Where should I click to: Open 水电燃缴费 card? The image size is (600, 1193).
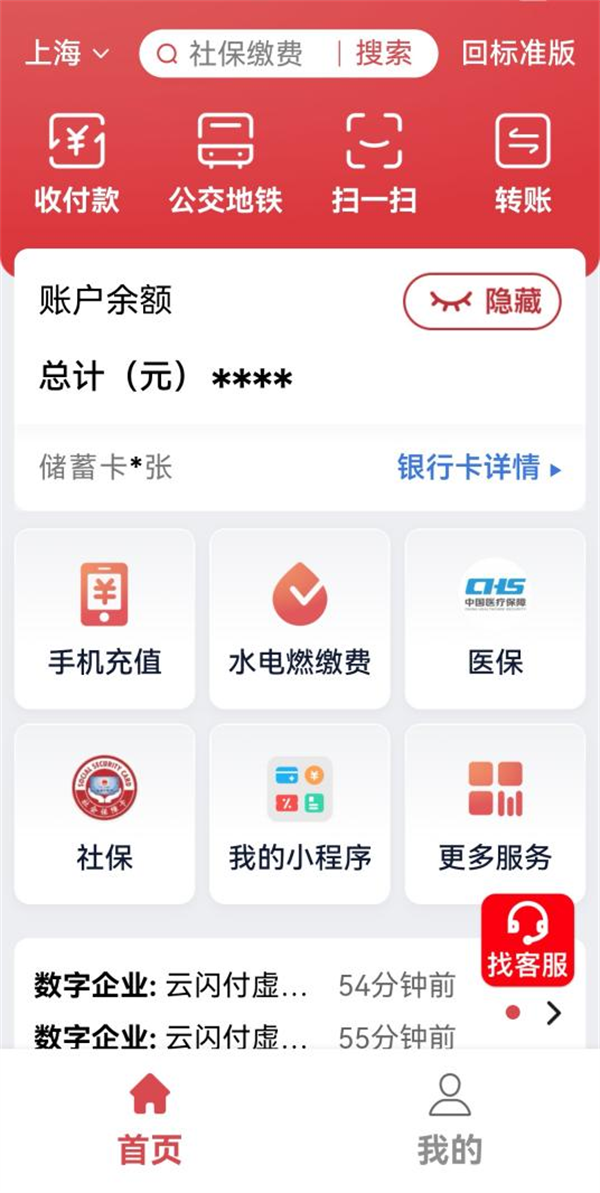pyautogui.click(x=300, y=619)
